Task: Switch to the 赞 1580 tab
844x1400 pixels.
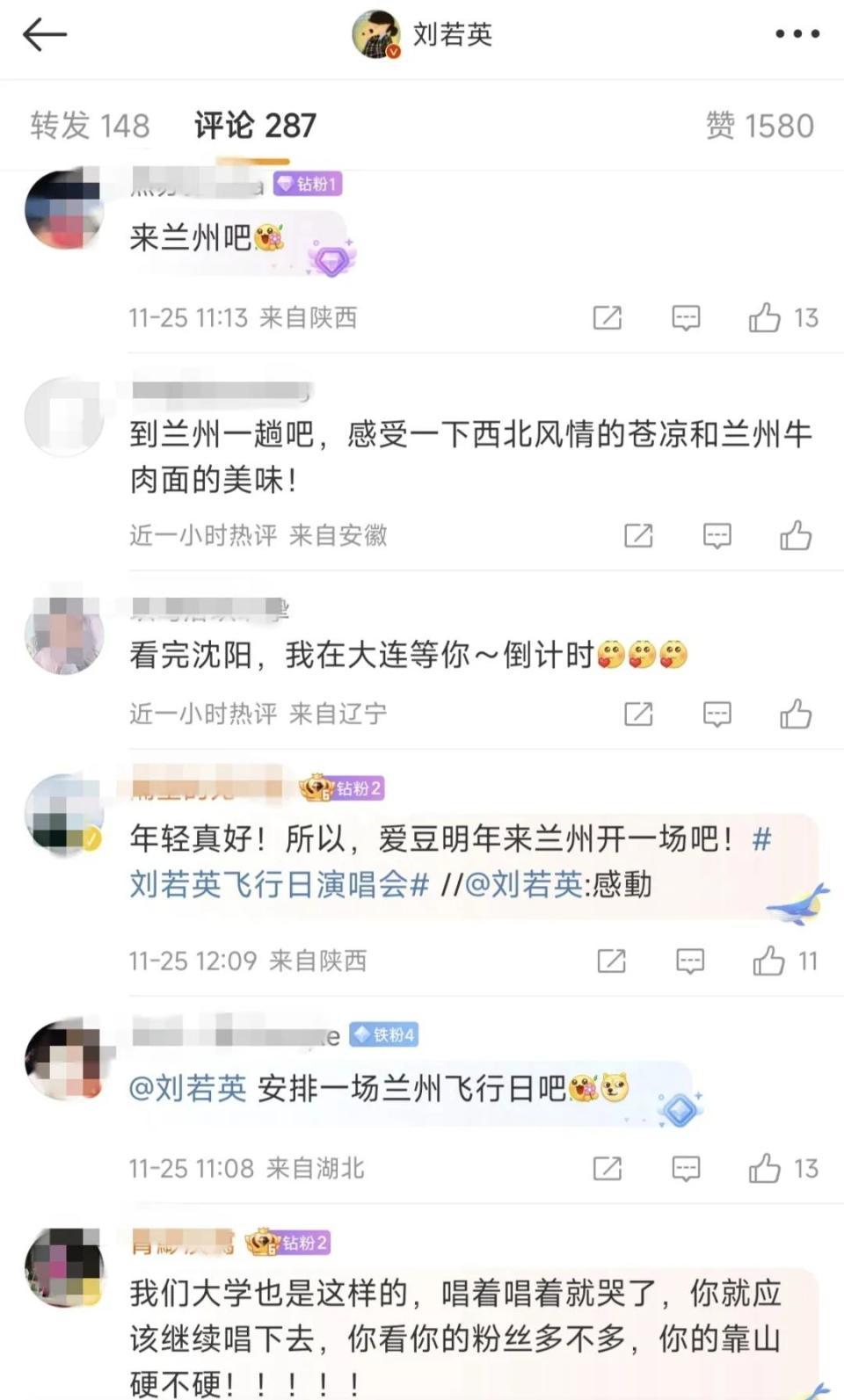Action: coord(760,126)
